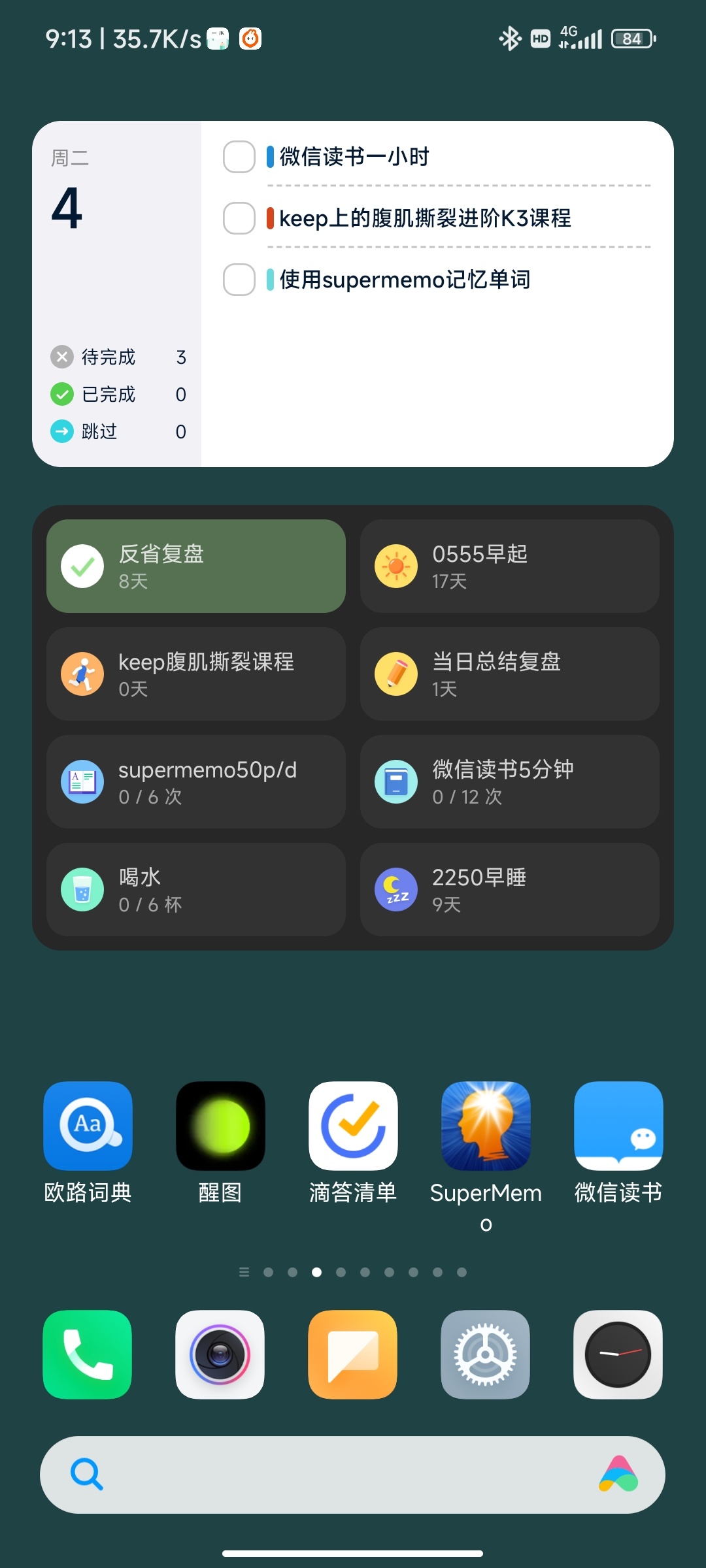This screenshot has height=1568, width=706.
Task: Check in the 2250早睡 habit
Action: point(396,889)
